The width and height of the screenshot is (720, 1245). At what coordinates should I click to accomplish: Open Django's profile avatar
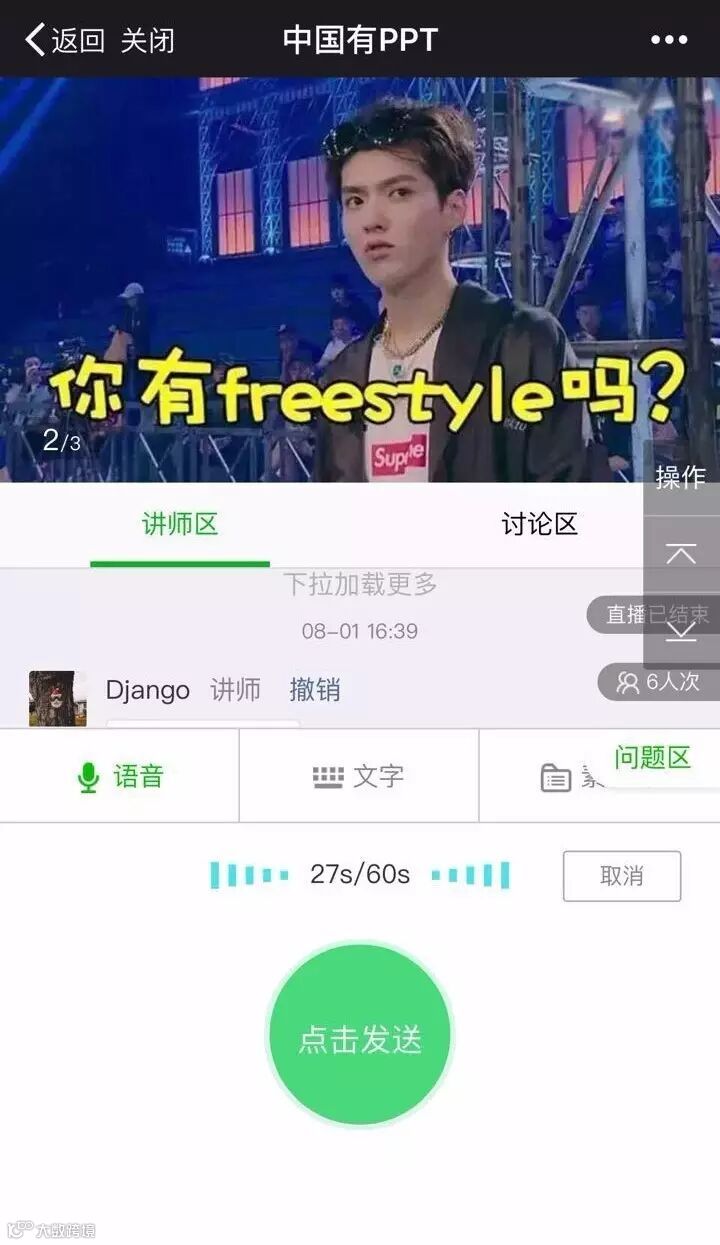tap(57, 697)
